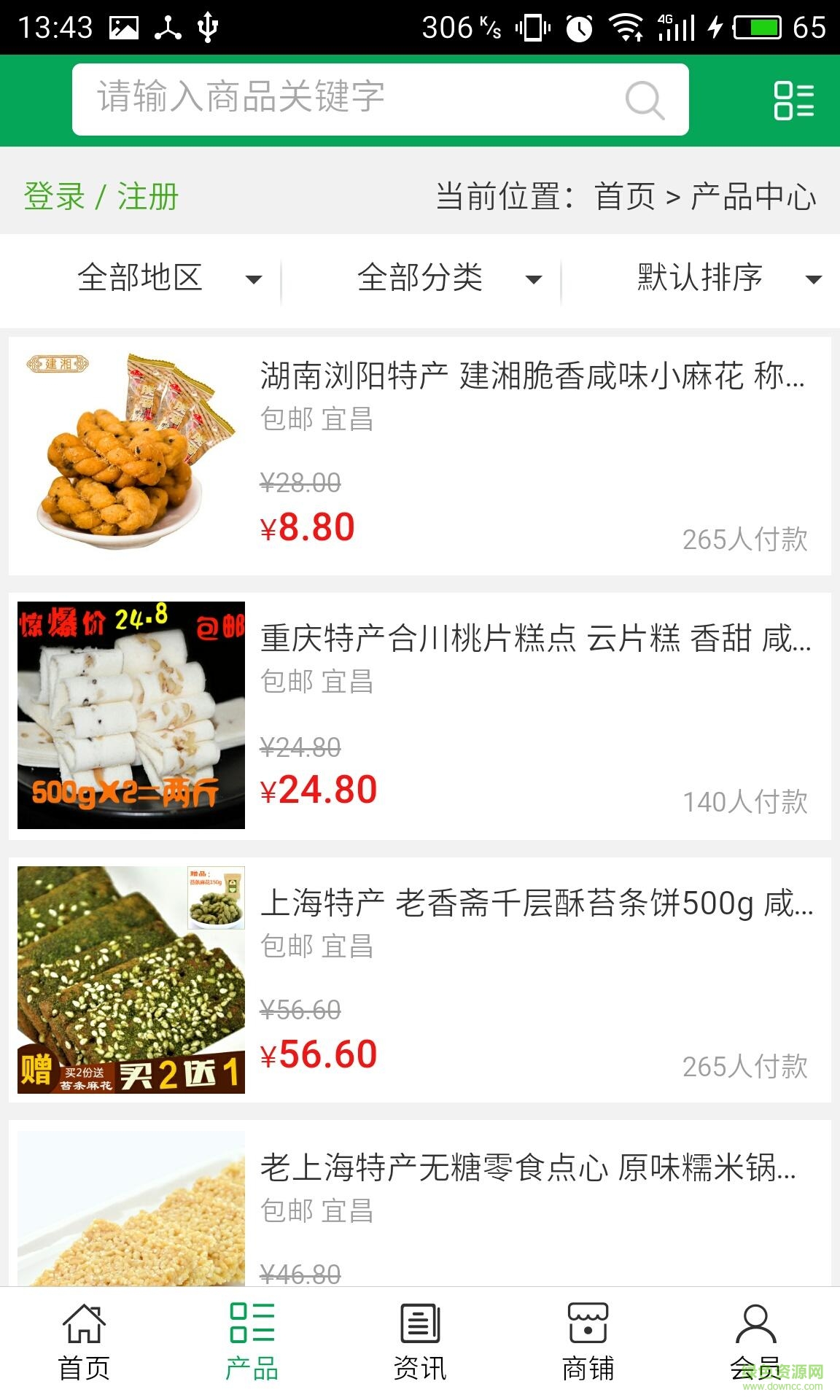Open the 登录 / 注册 link
840x1400 pixels.
click(101, 197)
